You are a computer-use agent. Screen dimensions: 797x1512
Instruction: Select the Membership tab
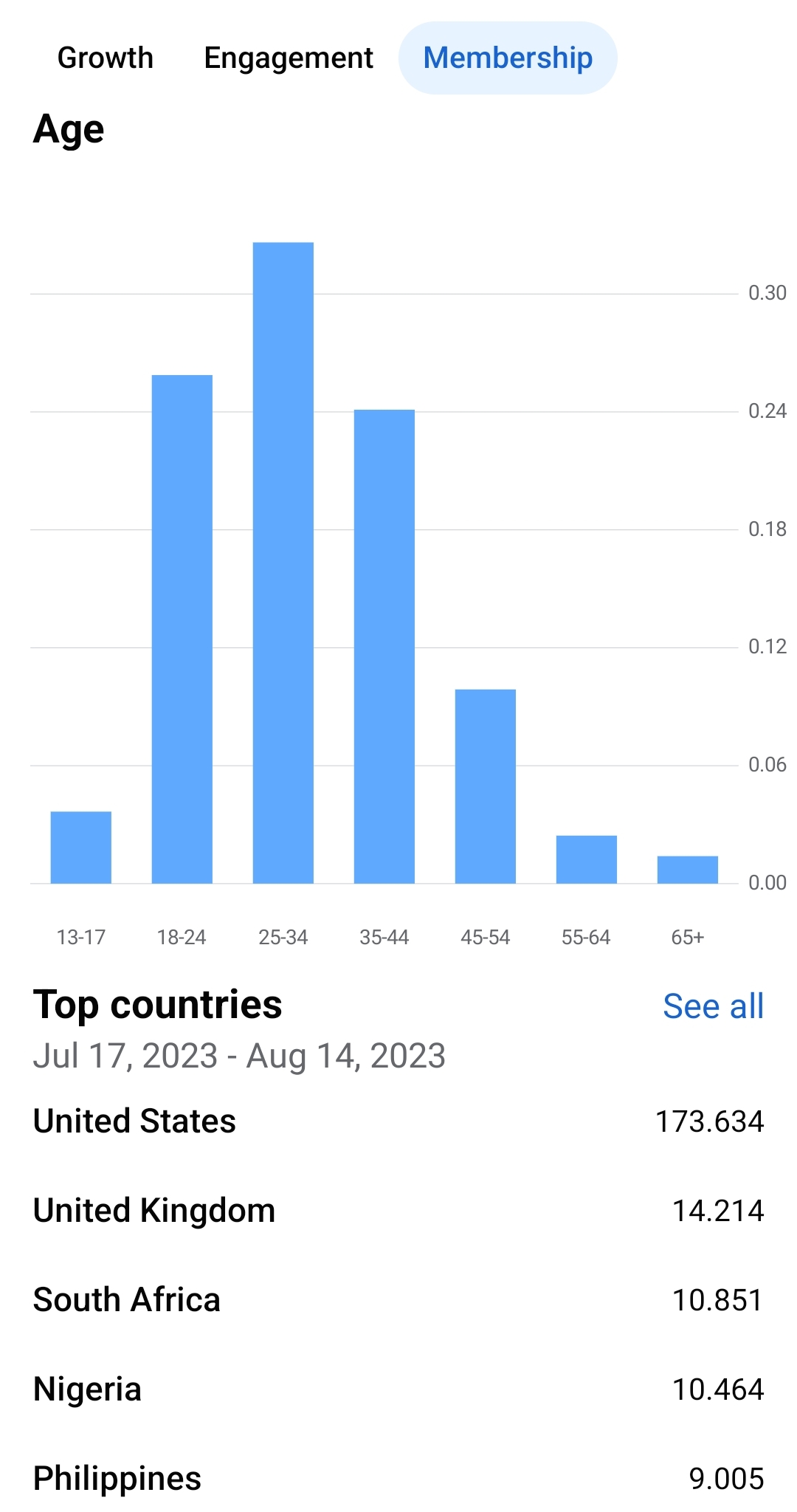point(508,58)
